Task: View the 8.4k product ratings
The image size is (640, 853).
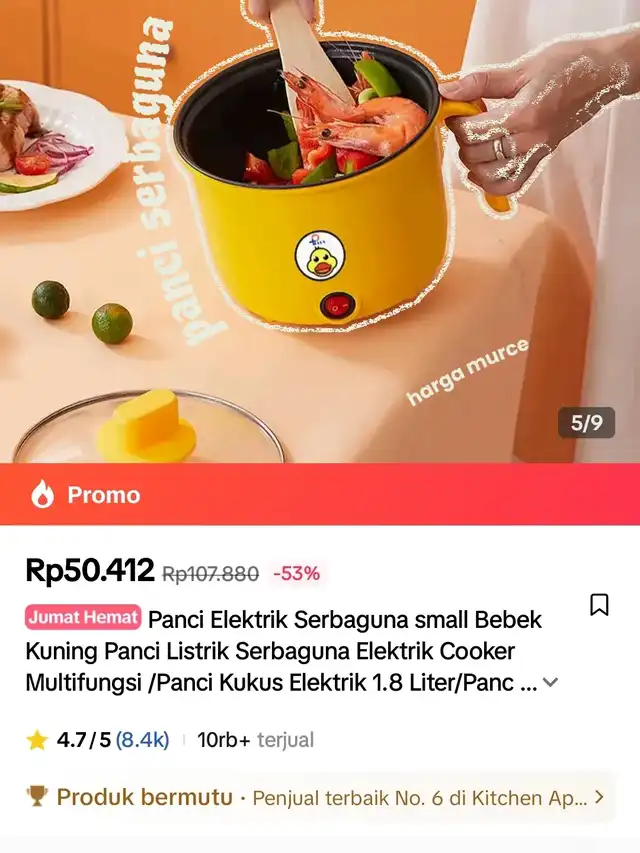Action: 142,740
